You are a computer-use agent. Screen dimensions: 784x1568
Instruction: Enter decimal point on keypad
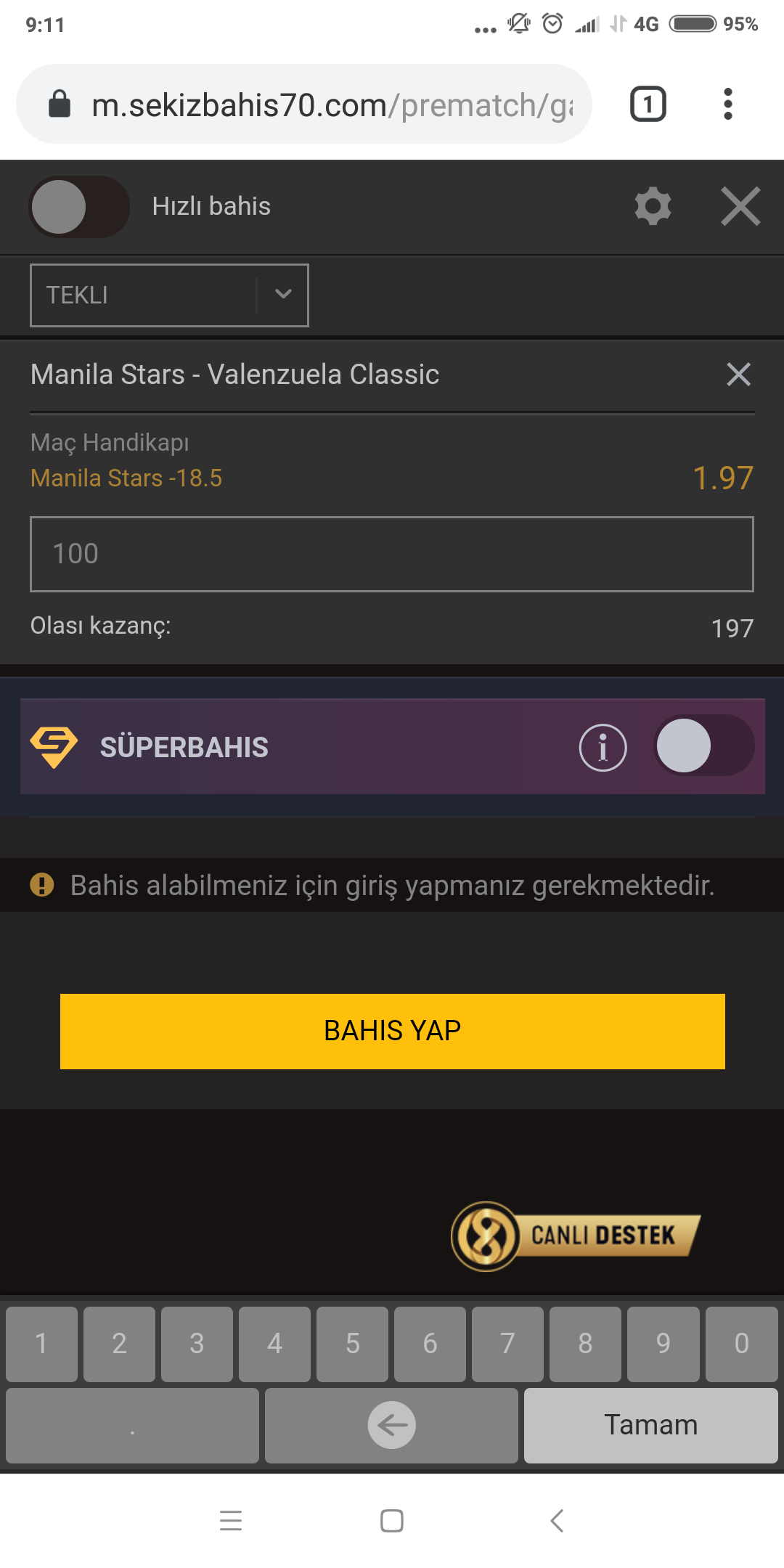(x=132, y=1426)
